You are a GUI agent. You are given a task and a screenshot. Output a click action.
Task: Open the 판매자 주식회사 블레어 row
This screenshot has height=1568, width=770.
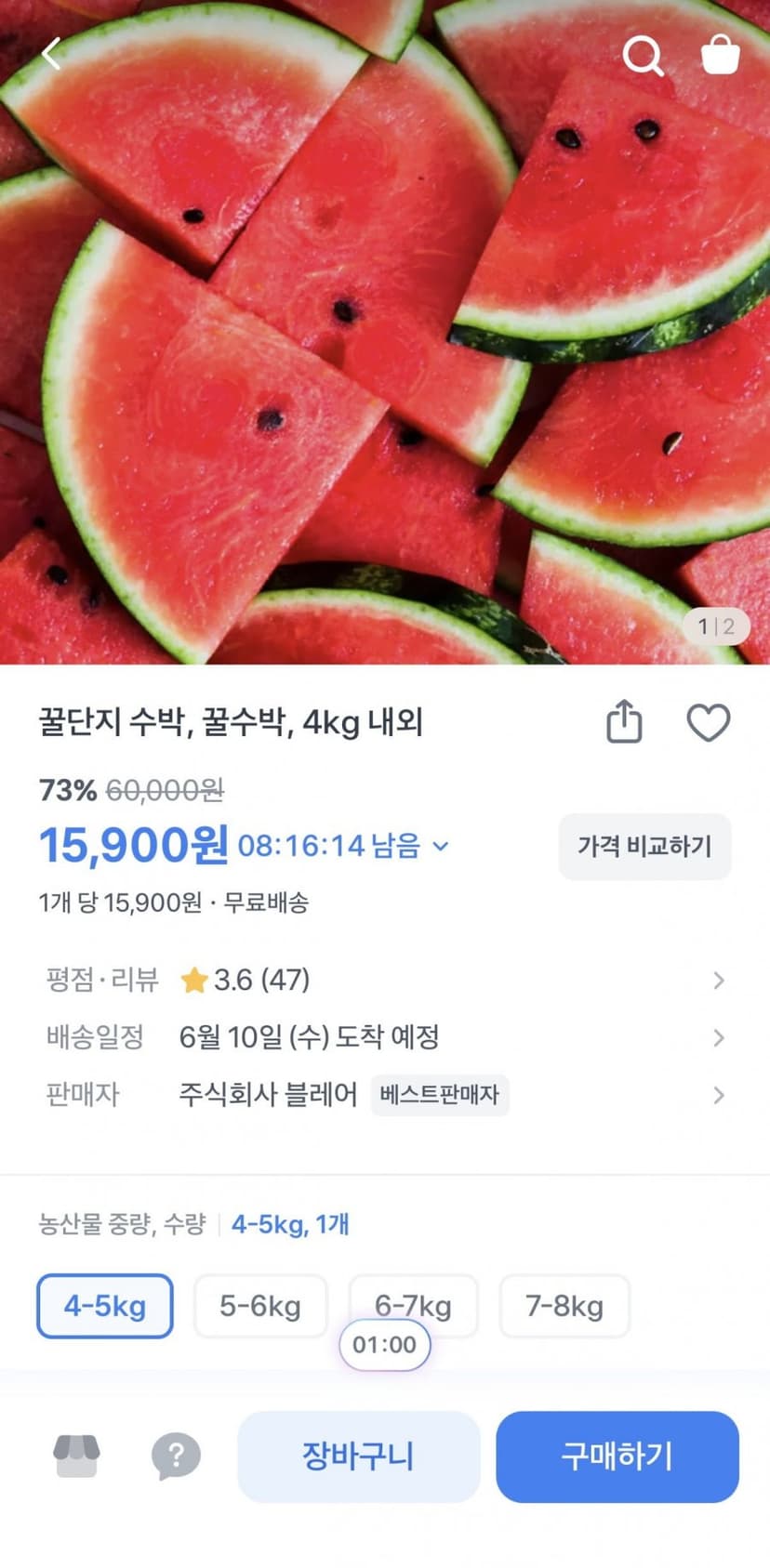(x=385, y=1095)
